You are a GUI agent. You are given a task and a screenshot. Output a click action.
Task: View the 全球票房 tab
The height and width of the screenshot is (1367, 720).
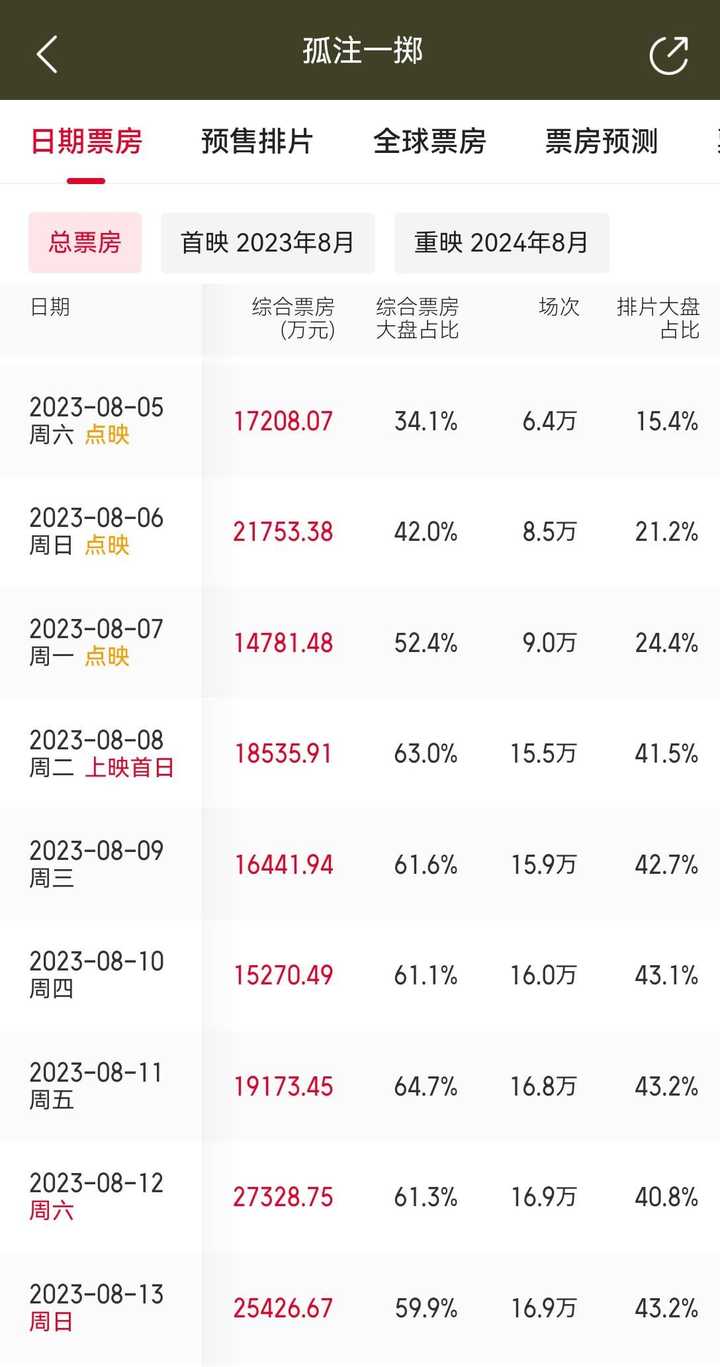(x=429, y=142)
